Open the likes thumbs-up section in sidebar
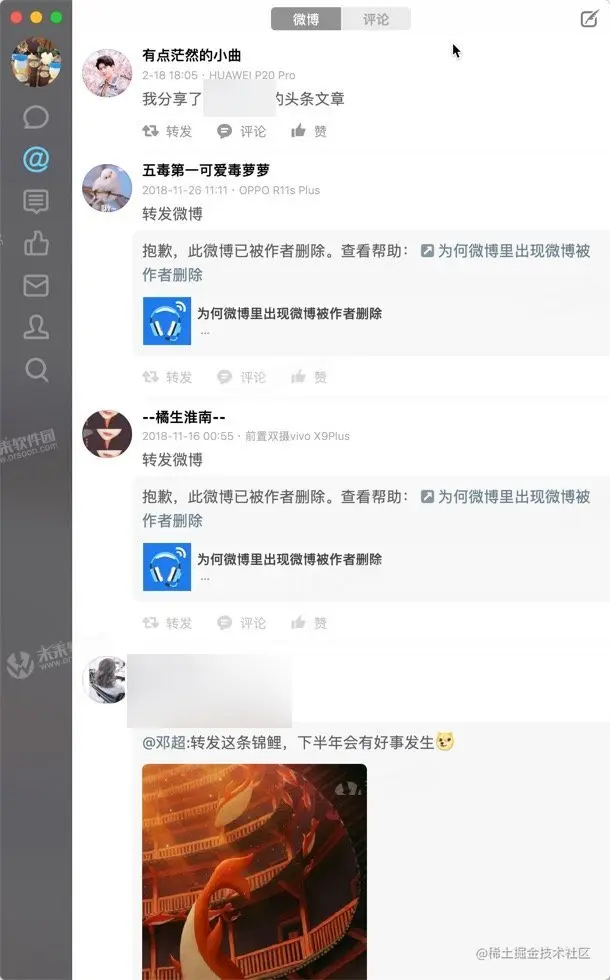The width and height of the screenshot is (610, 980). [36, 243]
